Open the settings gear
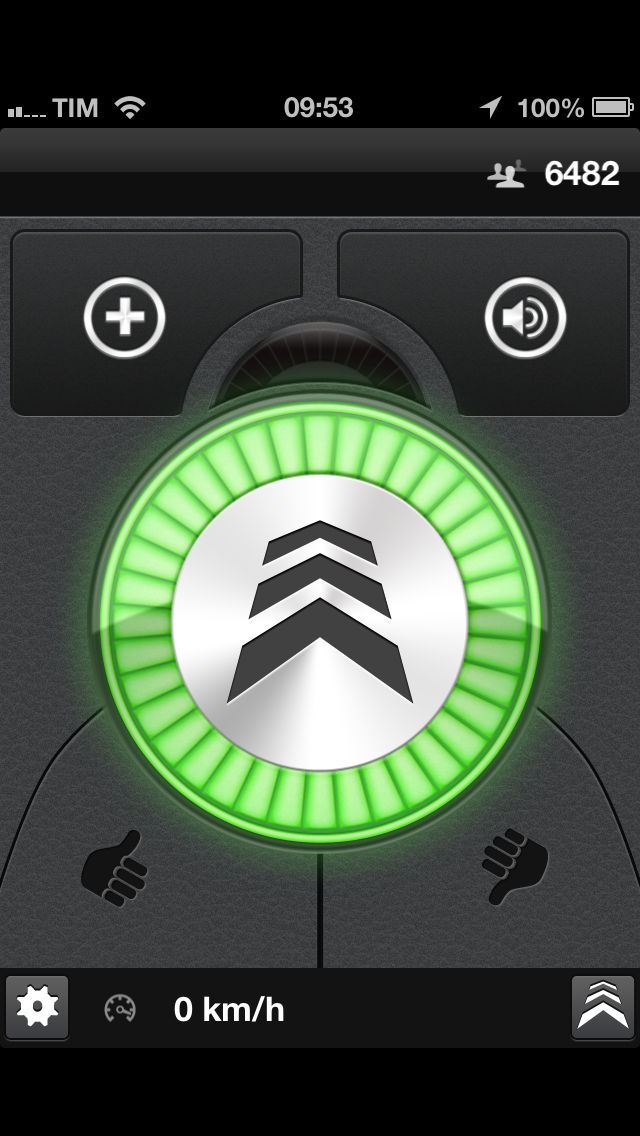 (37, 1008)
